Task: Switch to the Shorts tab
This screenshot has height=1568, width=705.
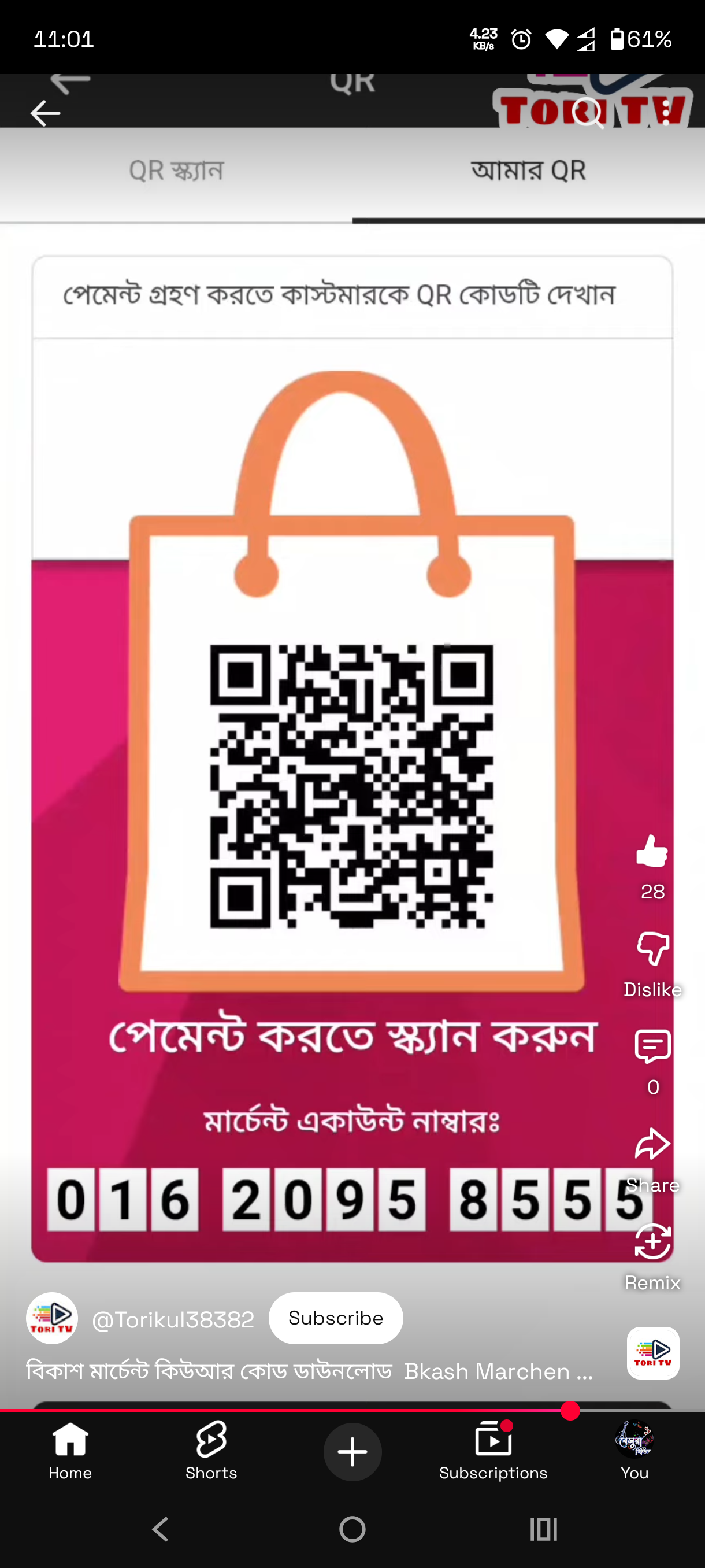Action: [211, 1451]
